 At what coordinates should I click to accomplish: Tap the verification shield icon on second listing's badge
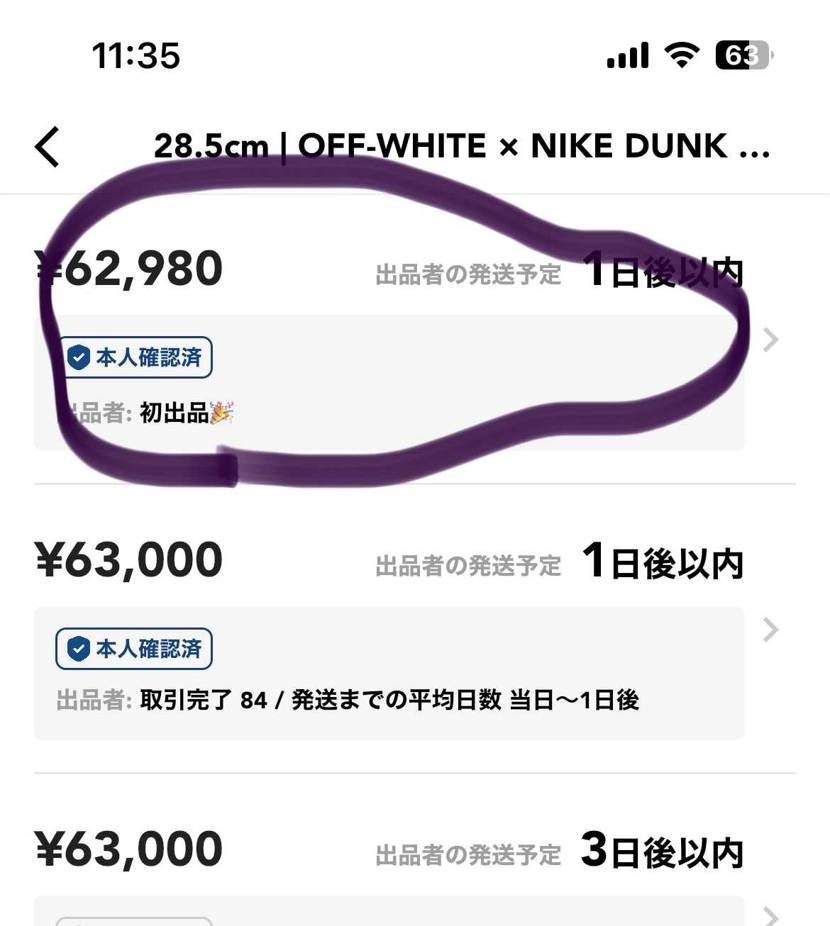coord(78,648)
